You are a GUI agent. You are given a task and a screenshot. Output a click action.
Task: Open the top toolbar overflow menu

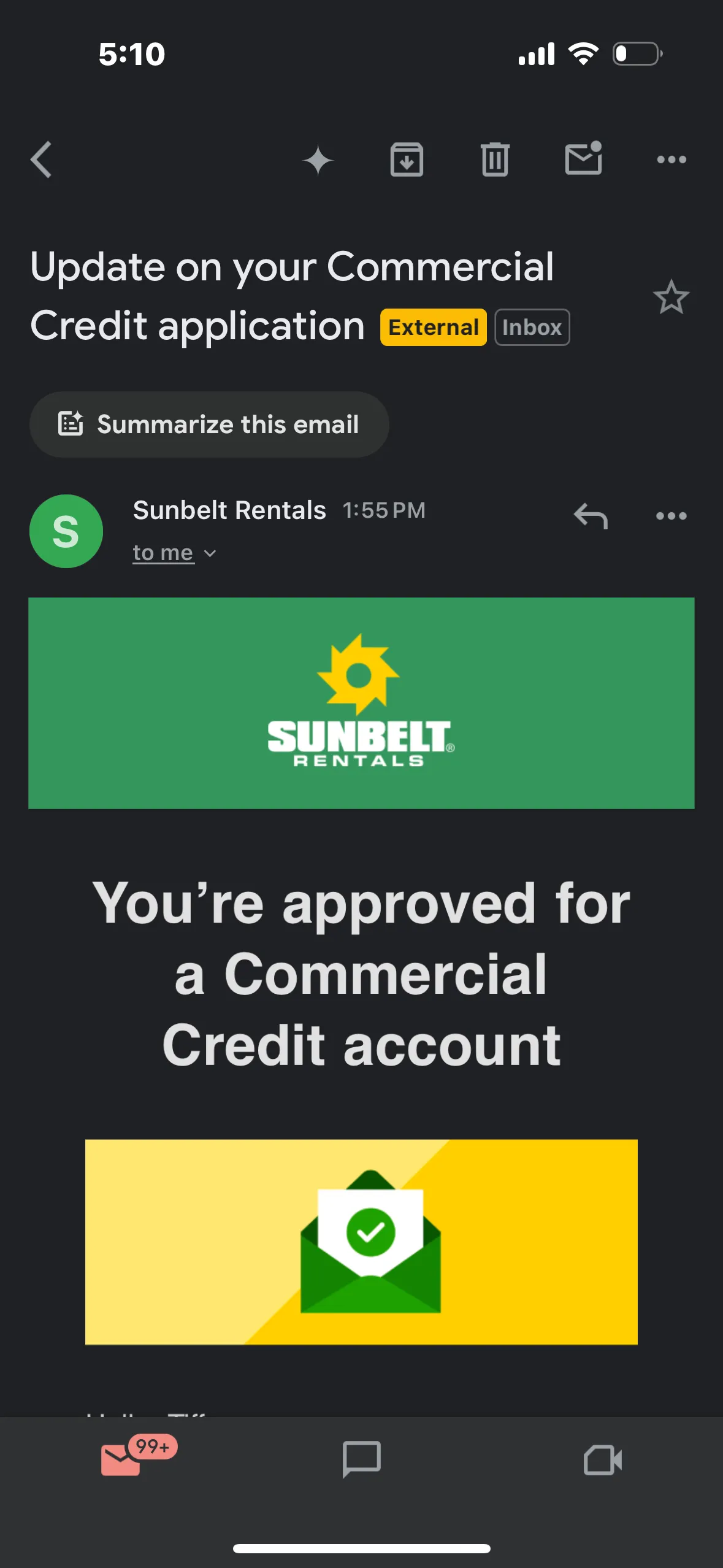coord(671,159)
